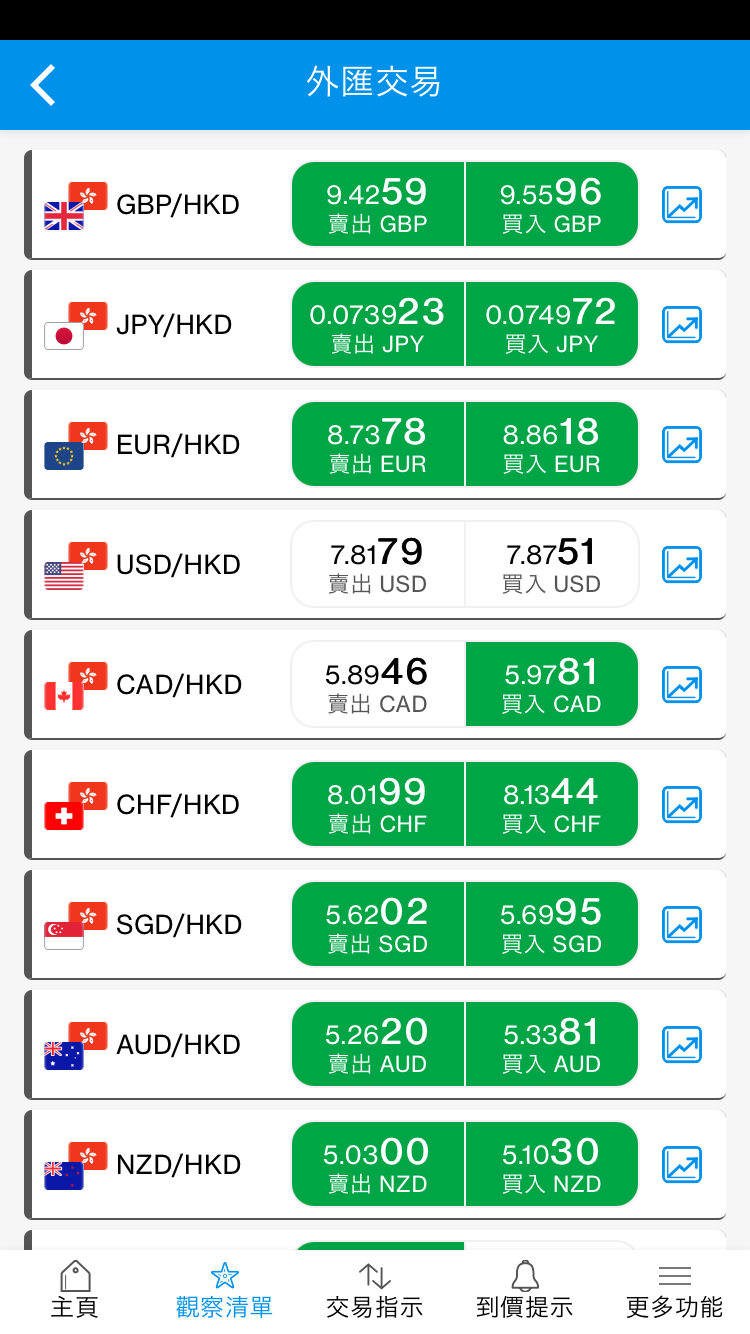Tap the 買入 CAD buy price button

pos(550,684)
